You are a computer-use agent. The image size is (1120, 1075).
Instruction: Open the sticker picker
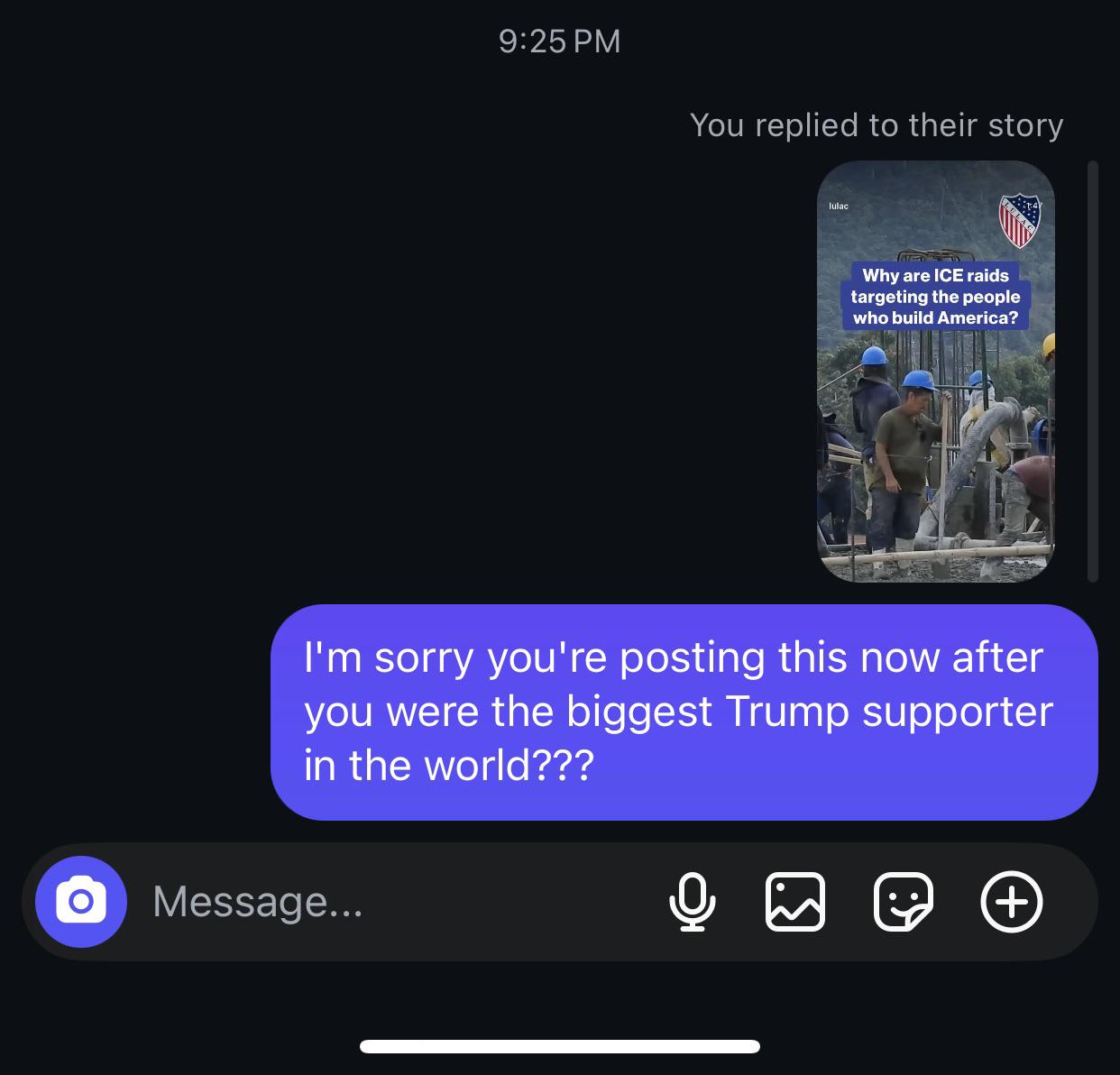pos(904,901)
